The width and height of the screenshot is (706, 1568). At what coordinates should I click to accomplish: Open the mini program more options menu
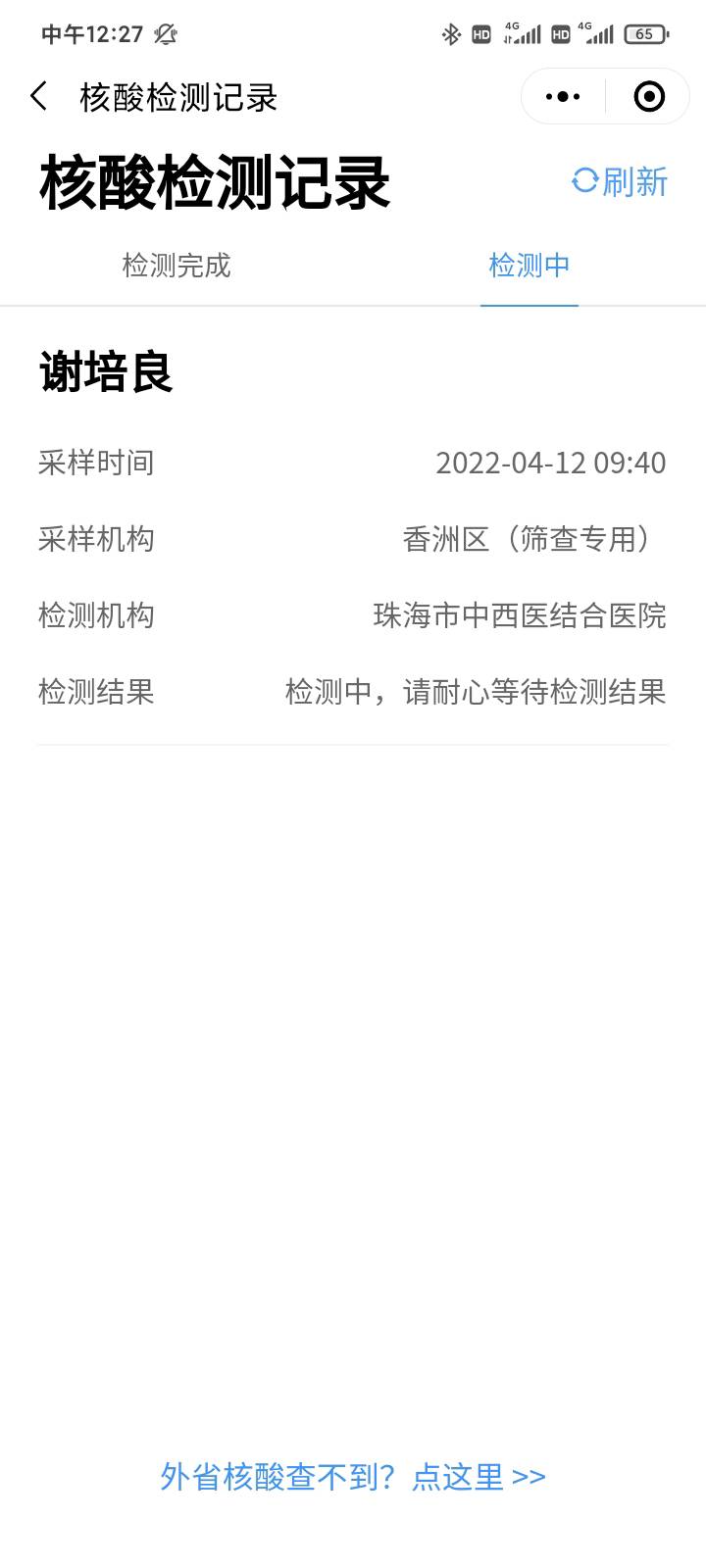563,96
